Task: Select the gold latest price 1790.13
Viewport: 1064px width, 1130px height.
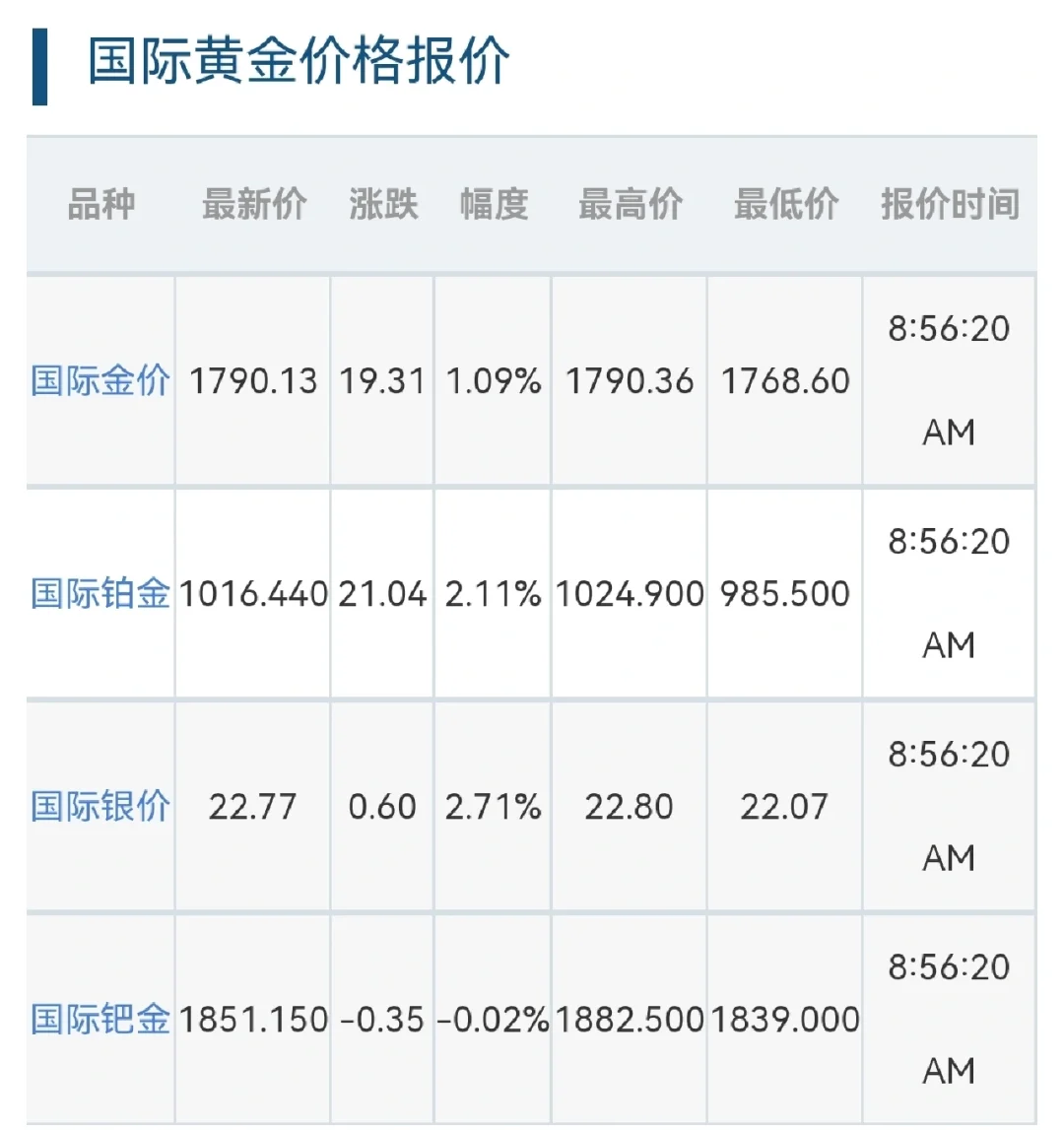Action: [252, 380]
